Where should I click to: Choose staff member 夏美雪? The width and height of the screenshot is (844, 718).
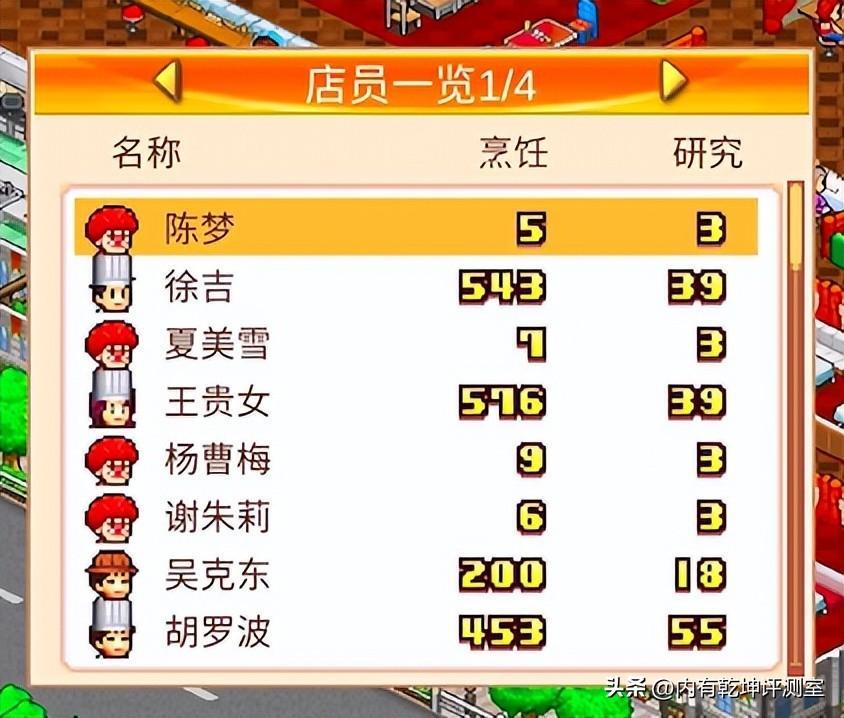415,345
